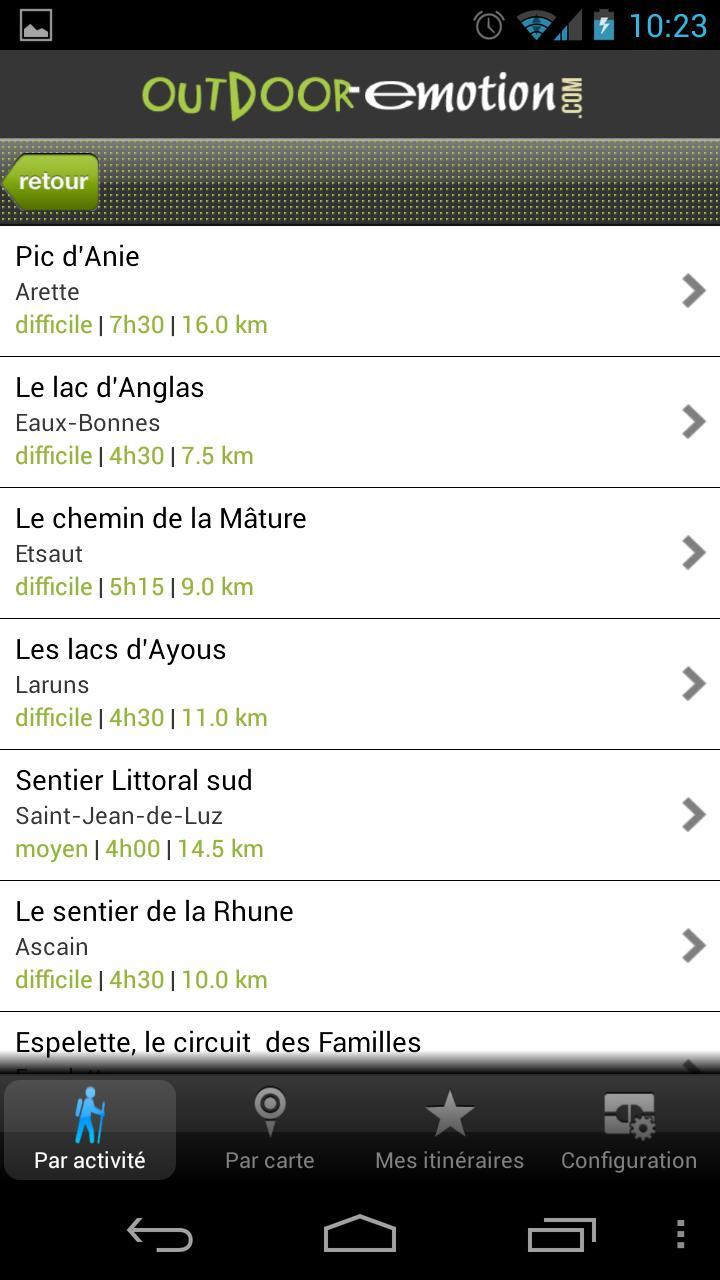This screenshot has height=1280, width=720.
Task: Open the system overflow menu dots
Action: tap(681, 1235)
